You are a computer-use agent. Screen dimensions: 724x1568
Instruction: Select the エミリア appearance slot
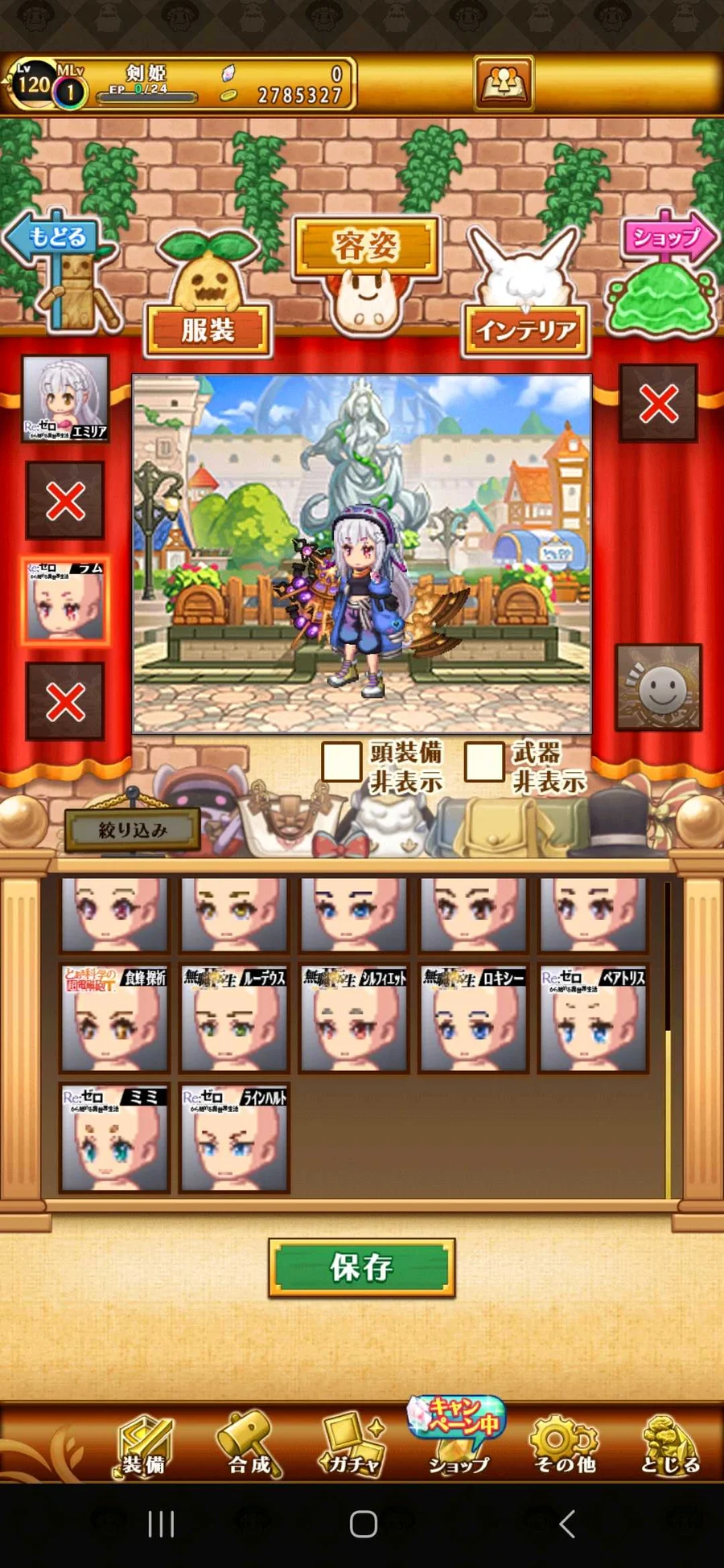coord(65,399)
